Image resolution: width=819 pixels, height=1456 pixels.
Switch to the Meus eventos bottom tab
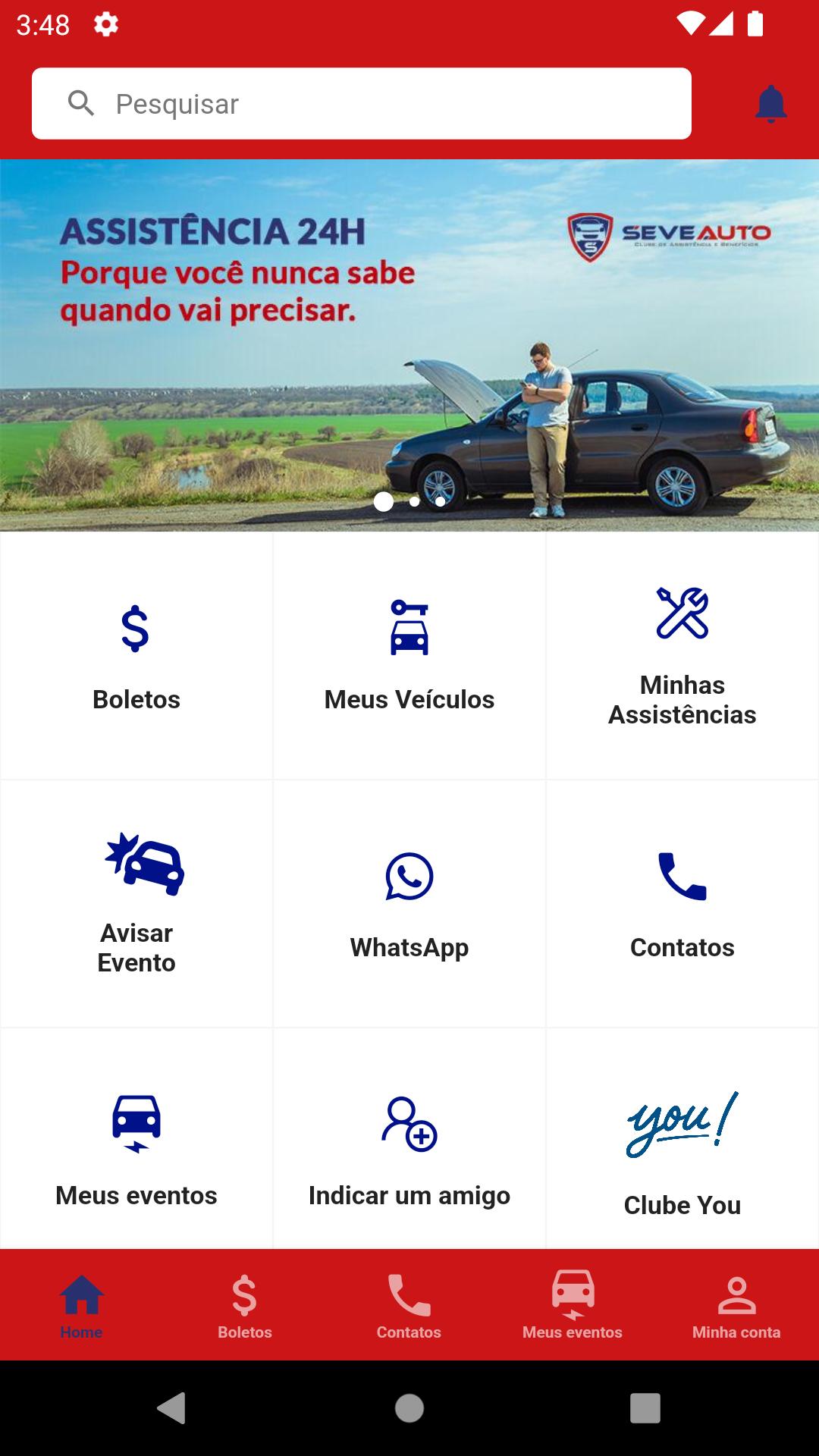point(573,1305)
